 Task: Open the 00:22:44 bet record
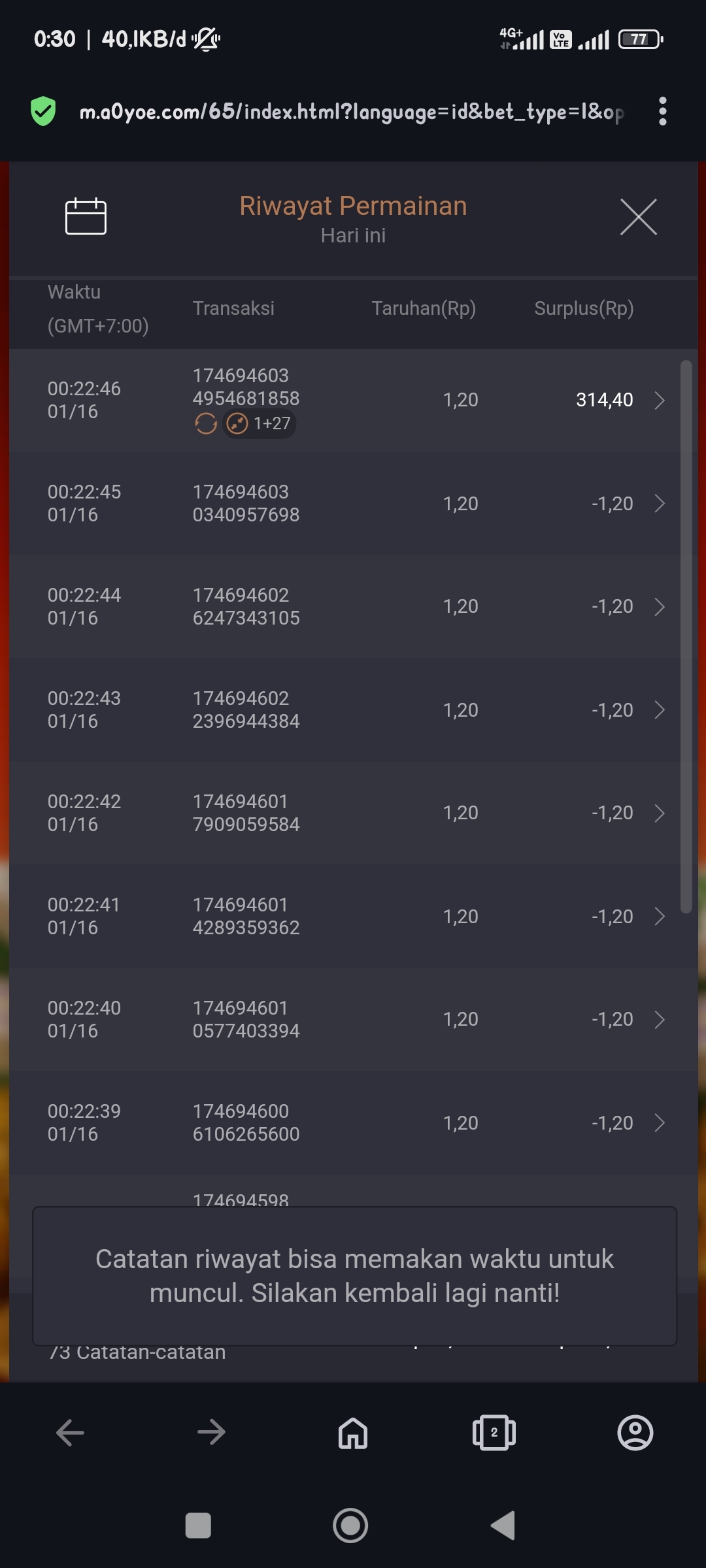659,607
